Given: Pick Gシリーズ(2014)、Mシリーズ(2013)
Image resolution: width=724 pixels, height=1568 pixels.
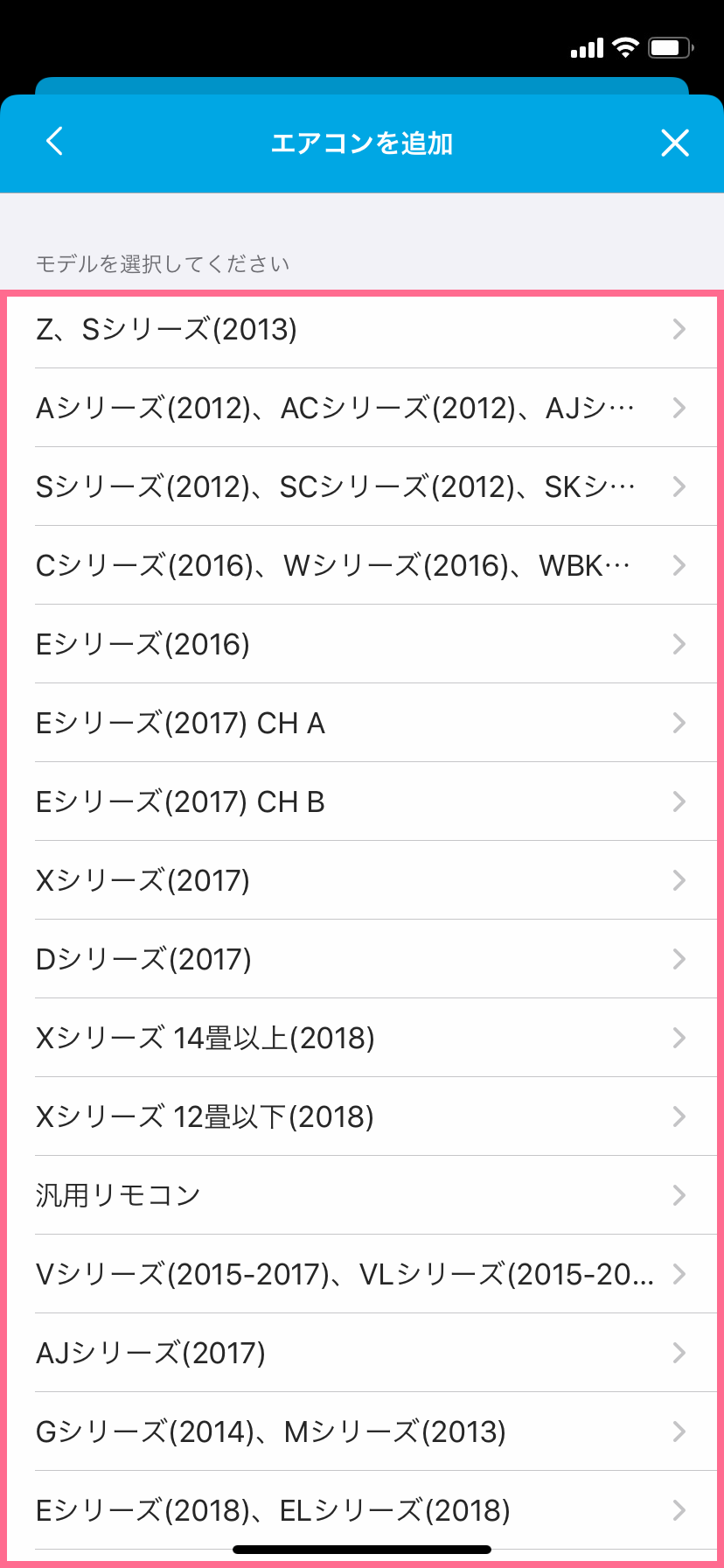Looking at the screenshot, I should click(362, 1431).
